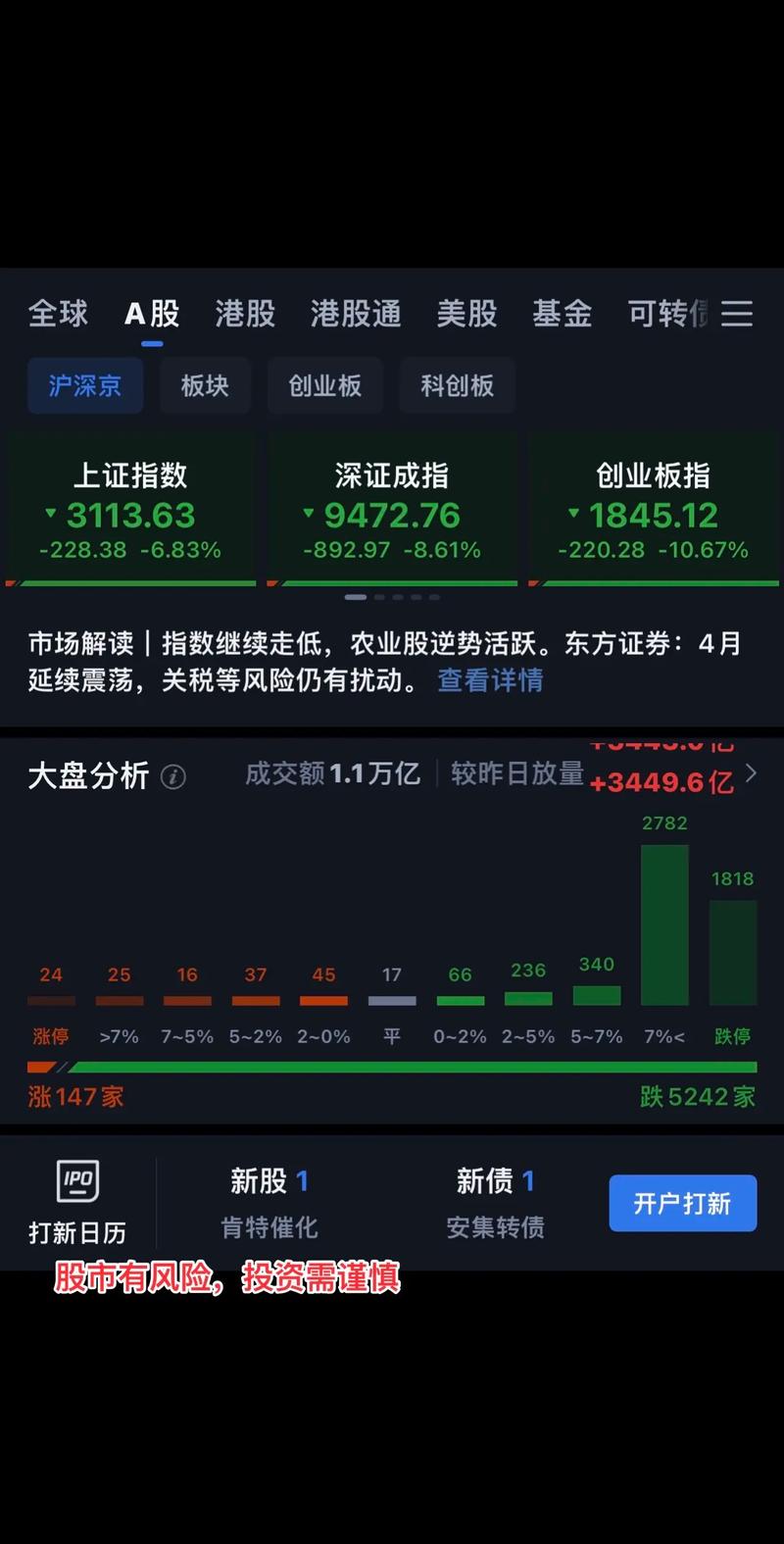Open the tab list menu icon
This screenshot has height=1544, width=784.
click(x=737, y=314)
